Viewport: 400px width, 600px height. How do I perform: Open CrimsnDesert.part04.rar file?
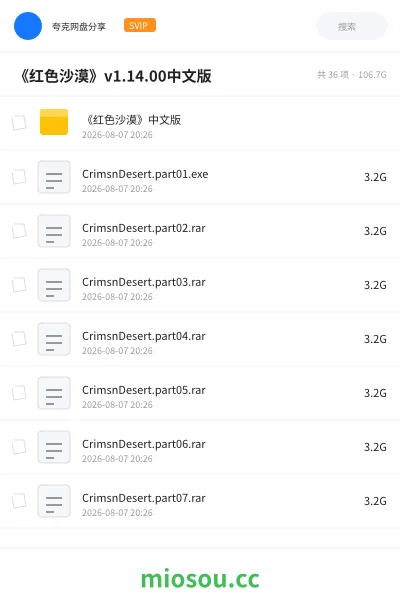pyautogui.click(x=144, y=336)
